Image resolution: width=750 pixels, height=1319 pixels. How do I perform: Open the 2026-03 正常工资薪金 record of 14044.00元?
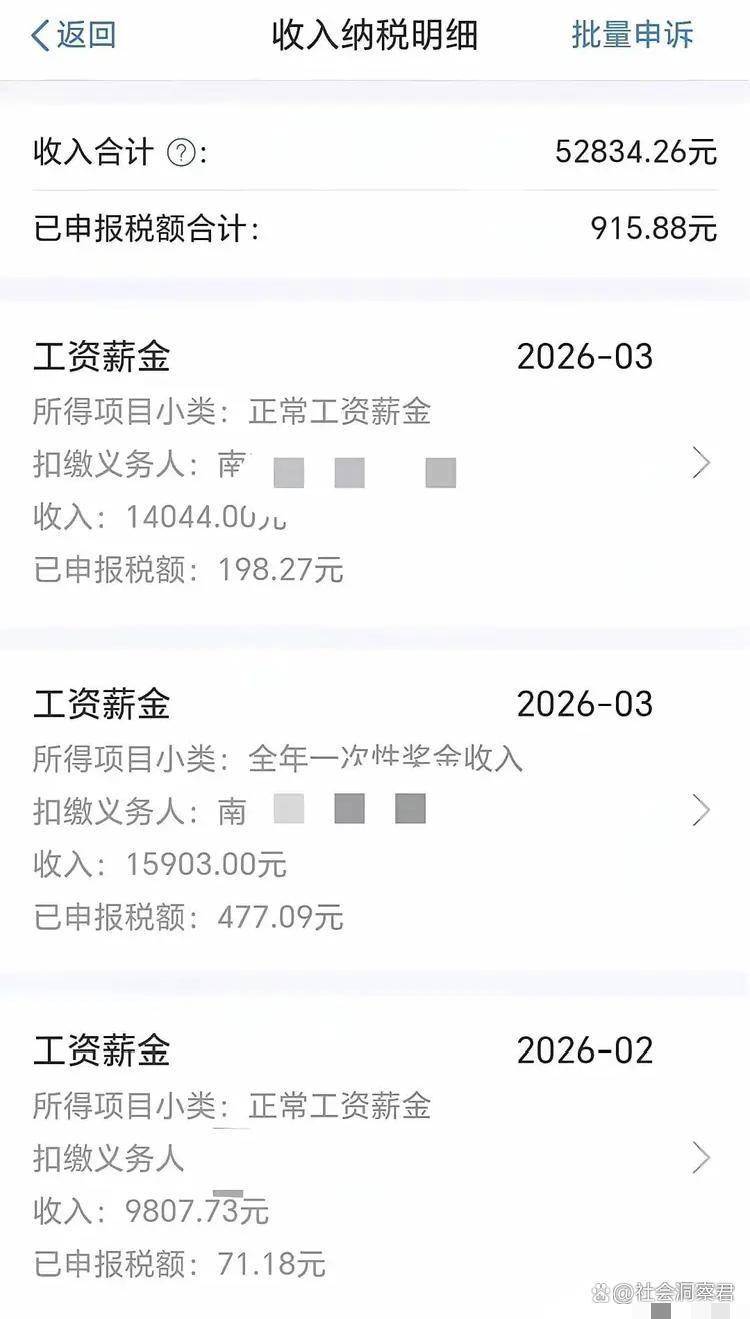pyautogui.click(x=375, y=463)
